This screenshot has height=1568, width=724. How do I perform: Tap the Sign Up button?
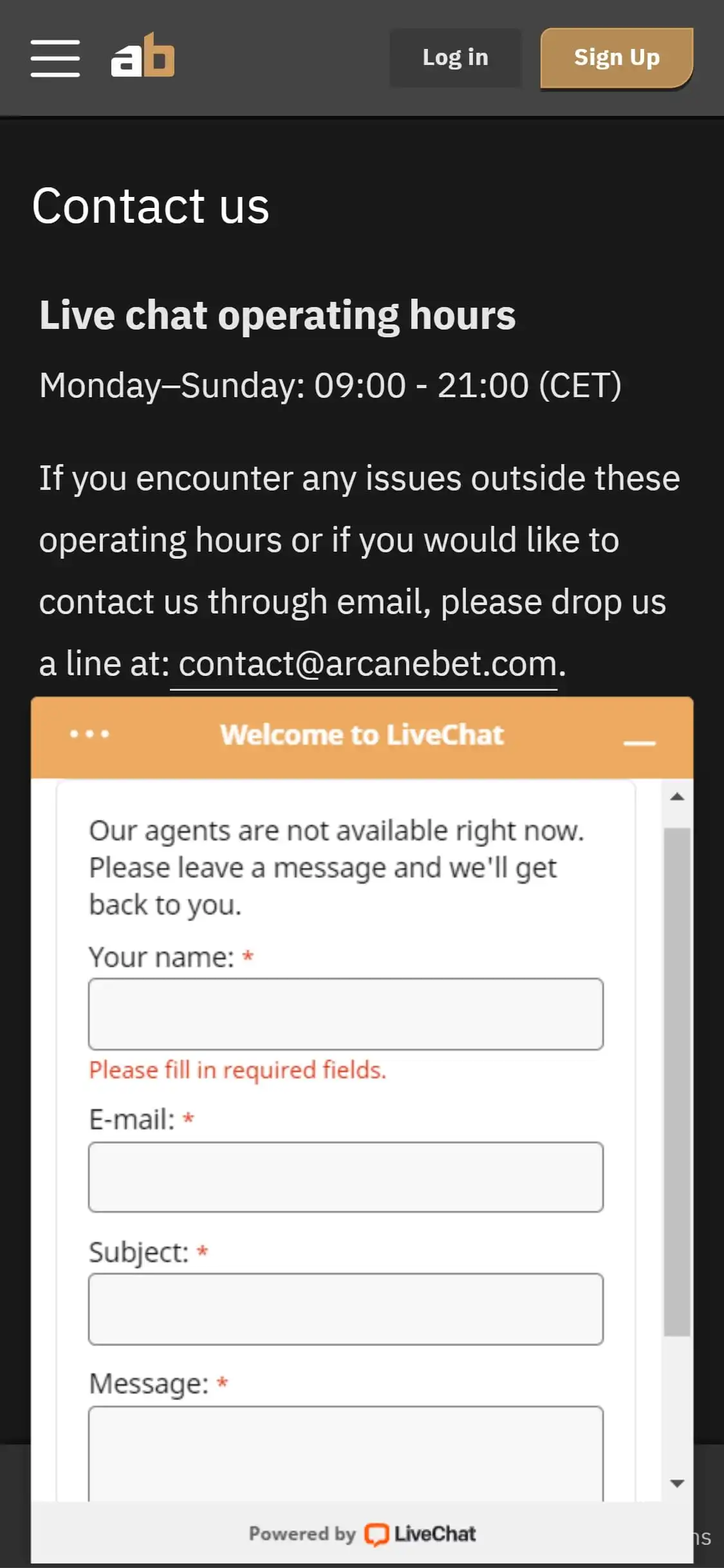pos(616,58)
